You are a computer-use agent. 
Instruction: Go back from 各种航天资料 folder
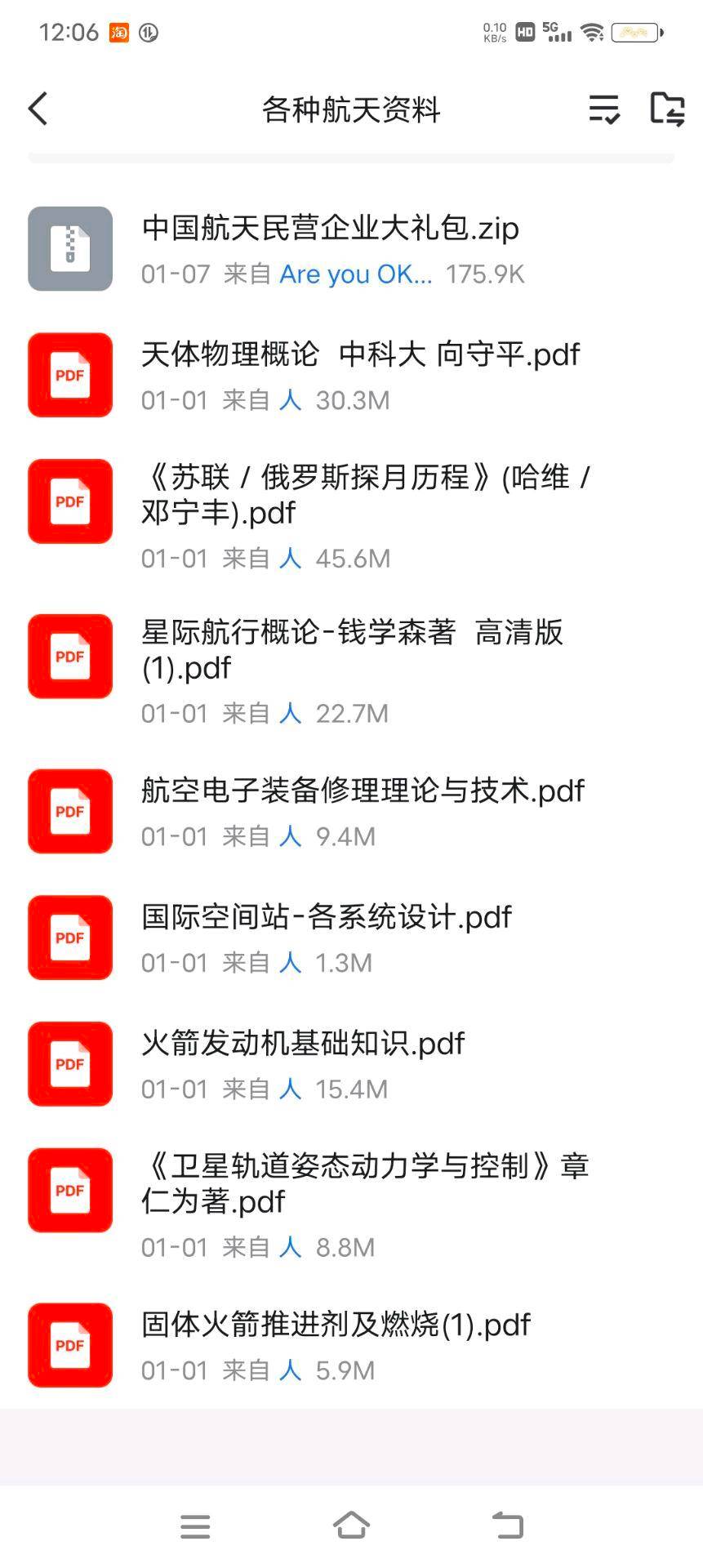coord(38,109)
